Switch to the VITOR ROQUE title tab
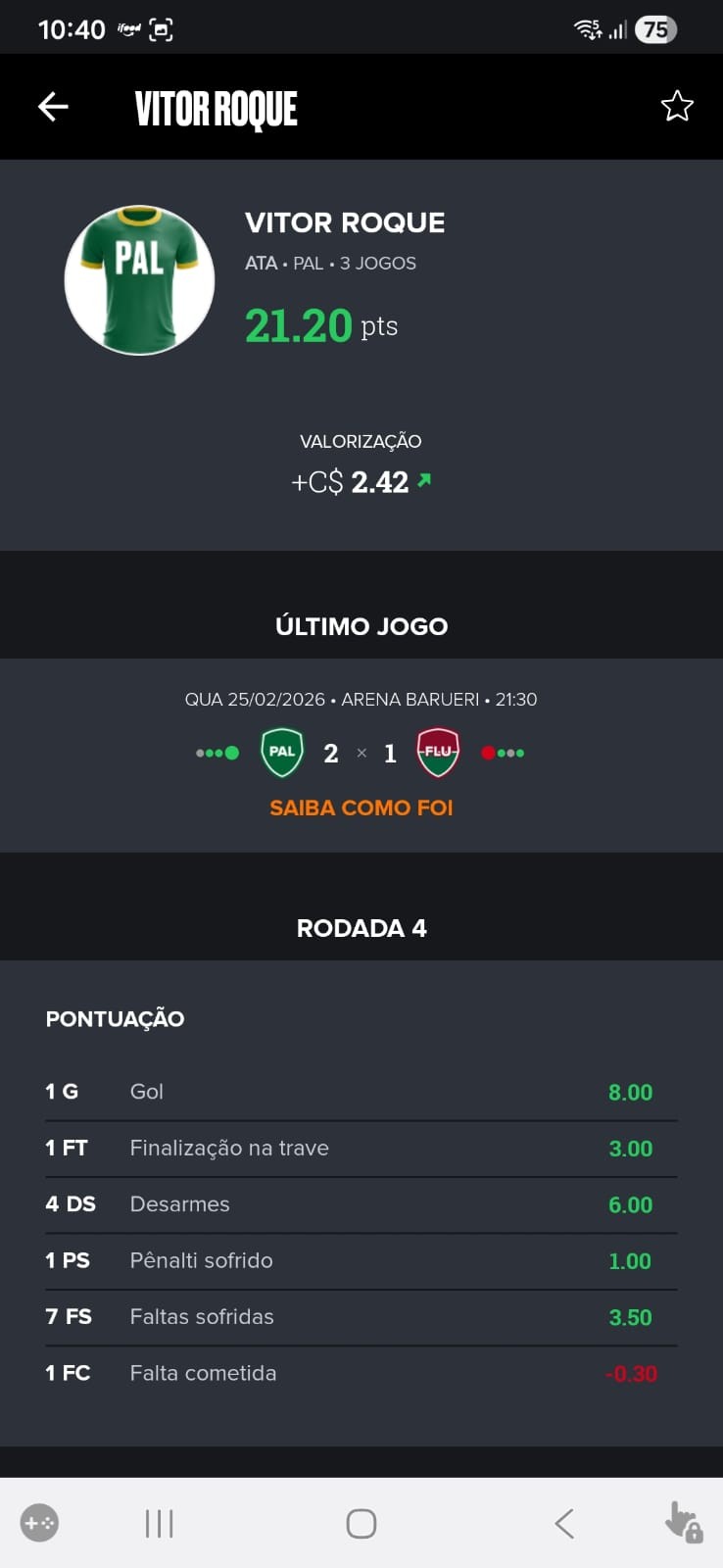 (217, 108)
